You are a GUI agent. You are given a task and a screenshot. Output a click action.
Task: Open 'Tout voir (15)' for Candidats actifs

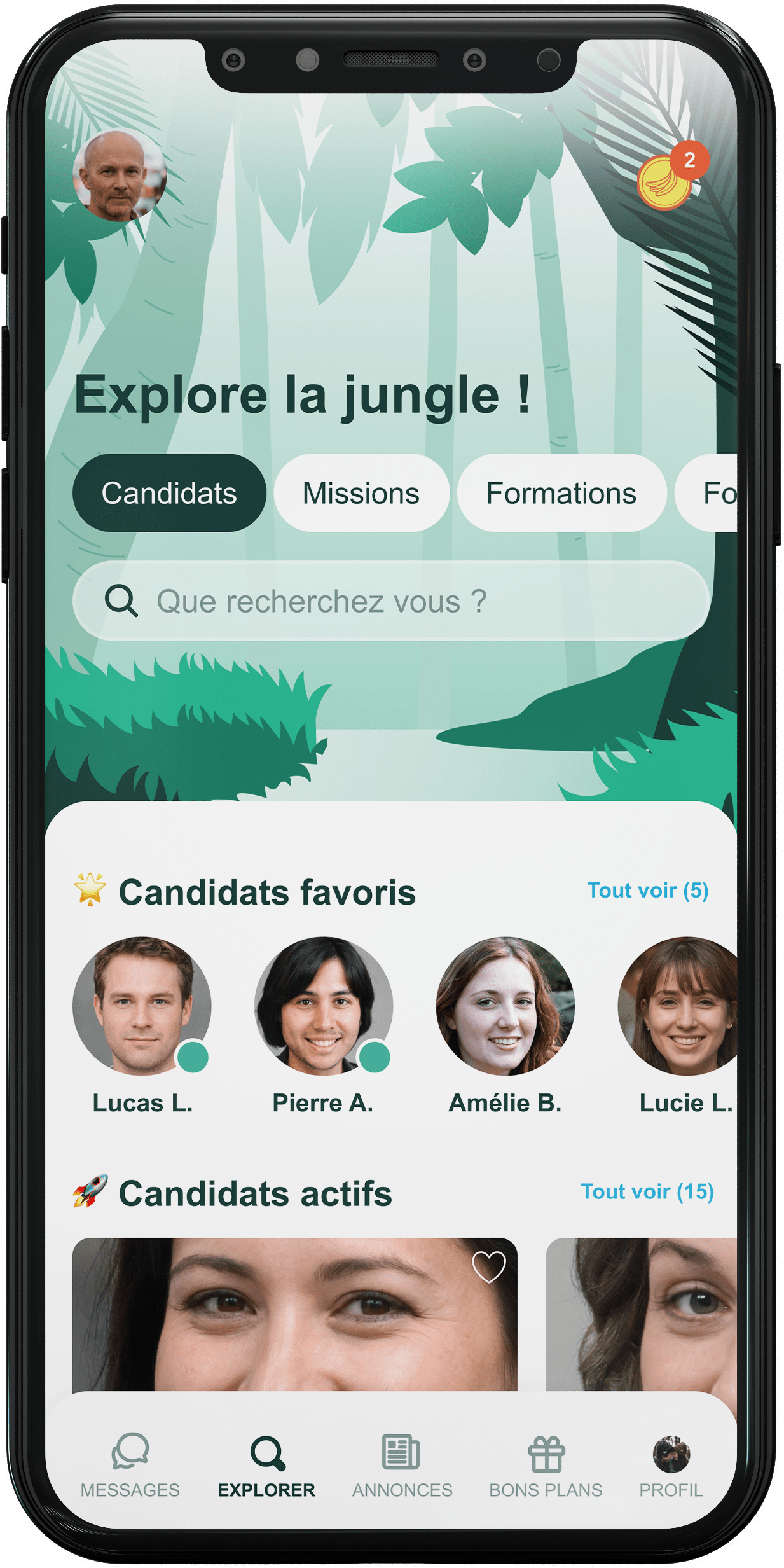click(647, 1191)
